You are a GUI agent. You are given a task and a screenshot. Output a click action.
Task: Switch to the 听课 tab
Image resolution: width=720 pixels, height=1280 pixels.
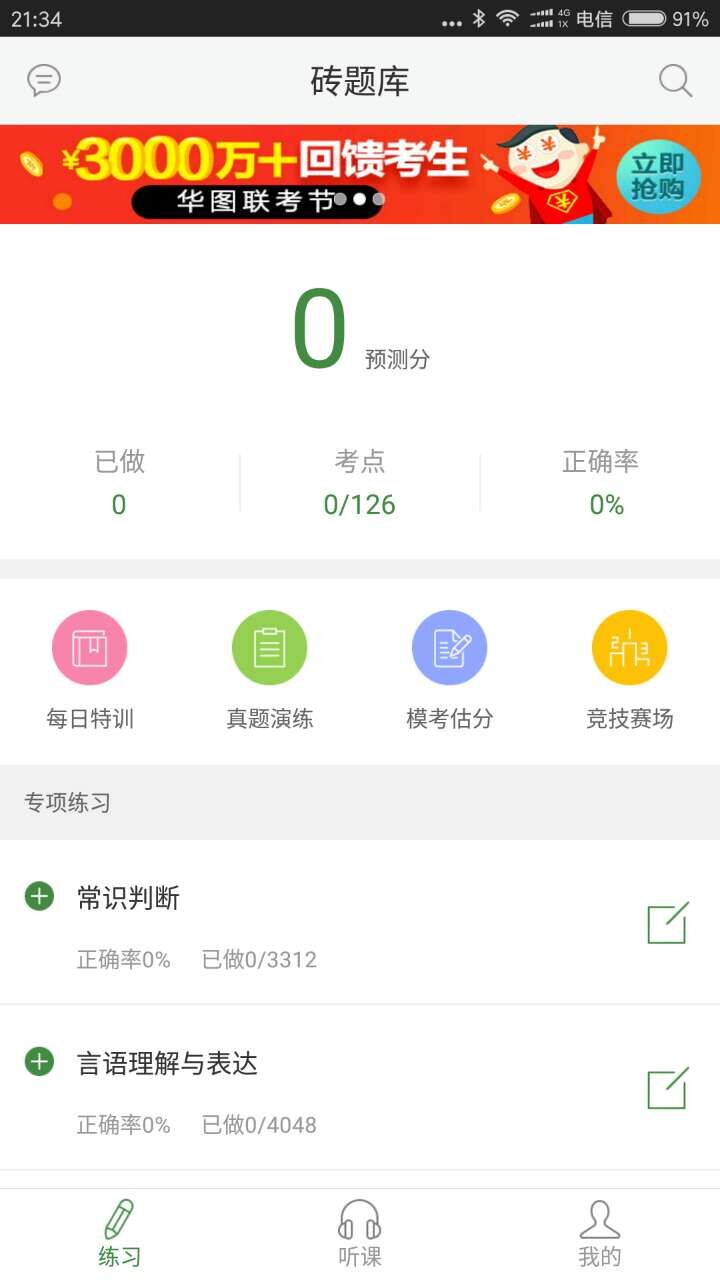coord(360,1234)
